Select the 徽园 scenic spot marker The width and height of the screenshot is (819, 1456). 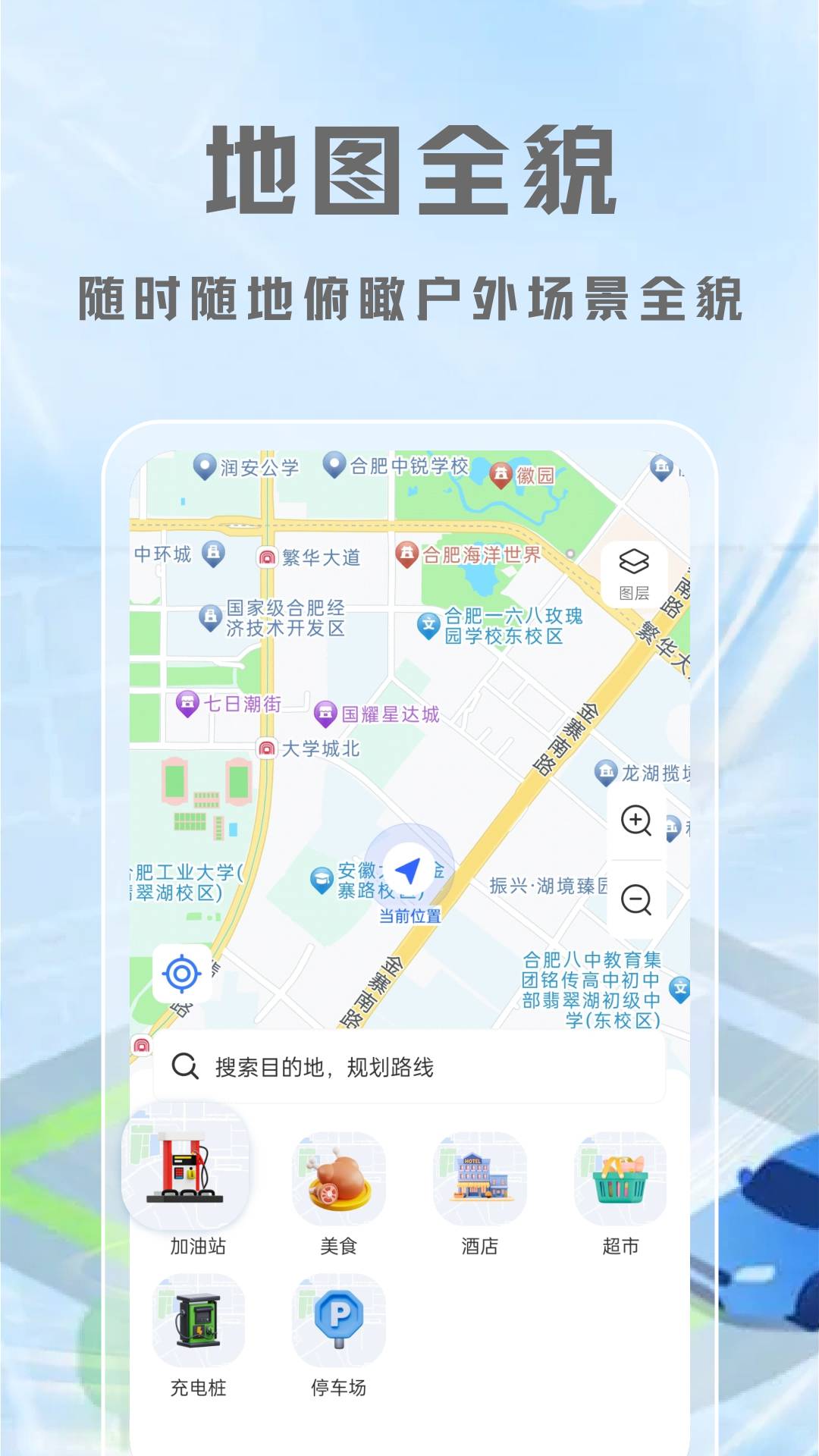click(500, 472)
